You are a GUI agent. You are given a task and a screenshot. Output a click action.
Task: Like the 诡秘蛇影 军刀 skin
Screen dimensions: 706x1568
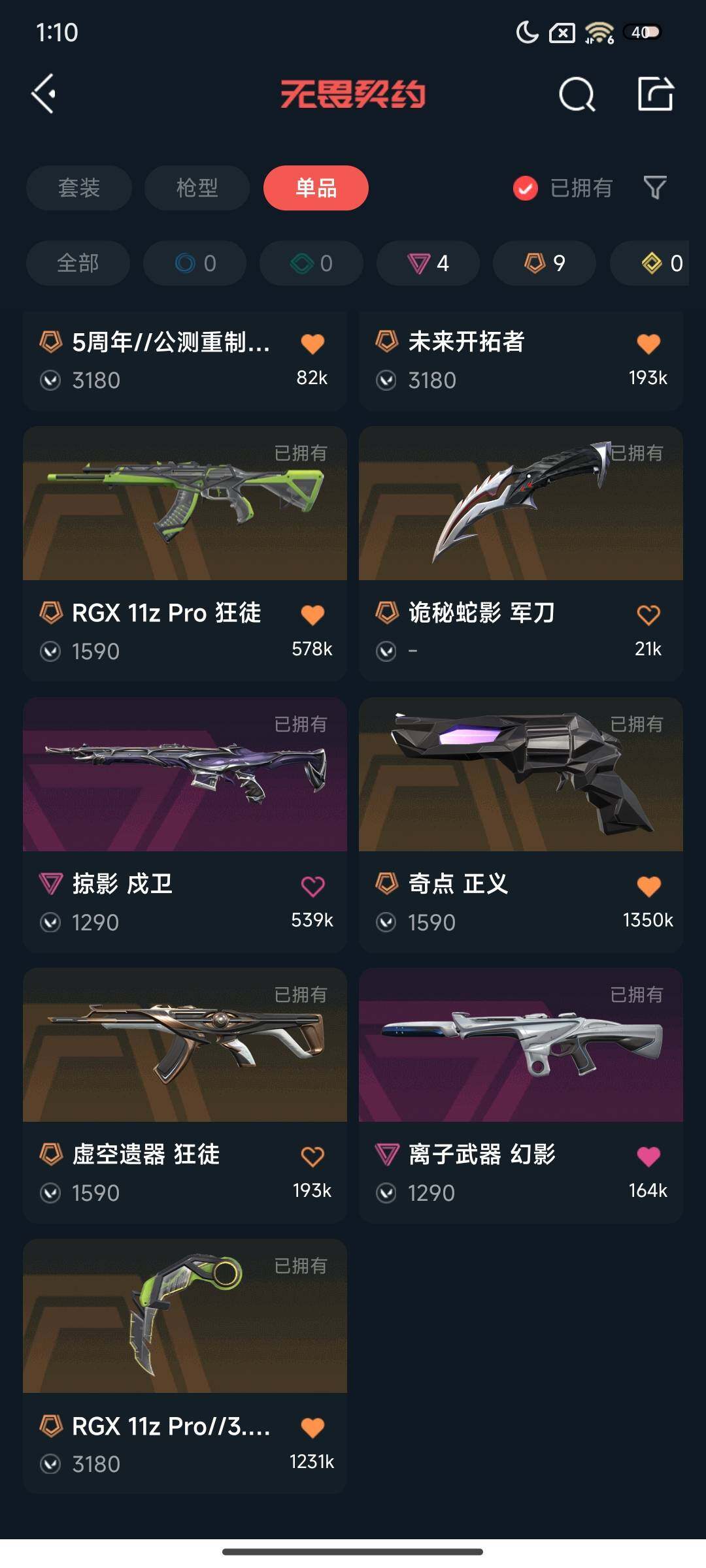pyautogui.click(x=648, y=615)
